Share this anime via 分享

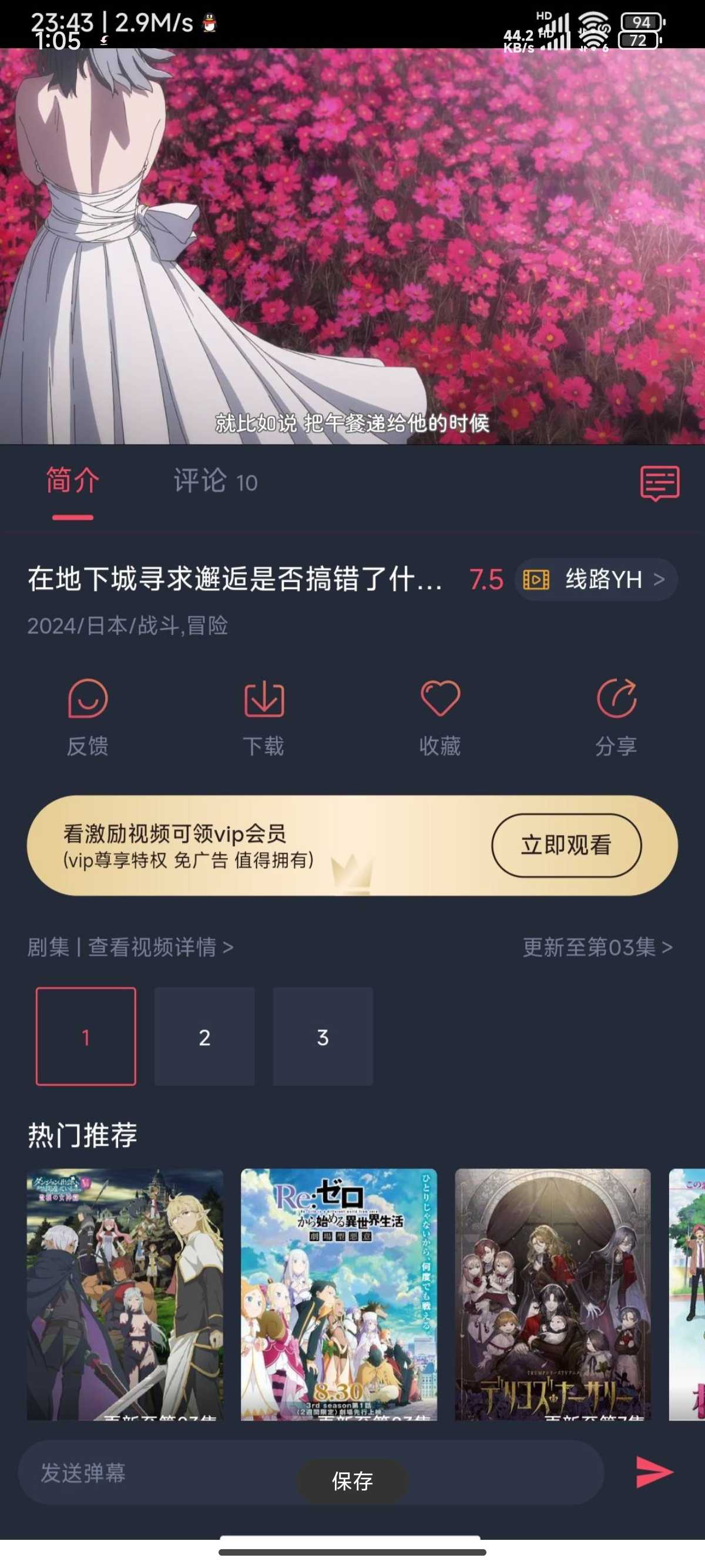coord(616,716)
